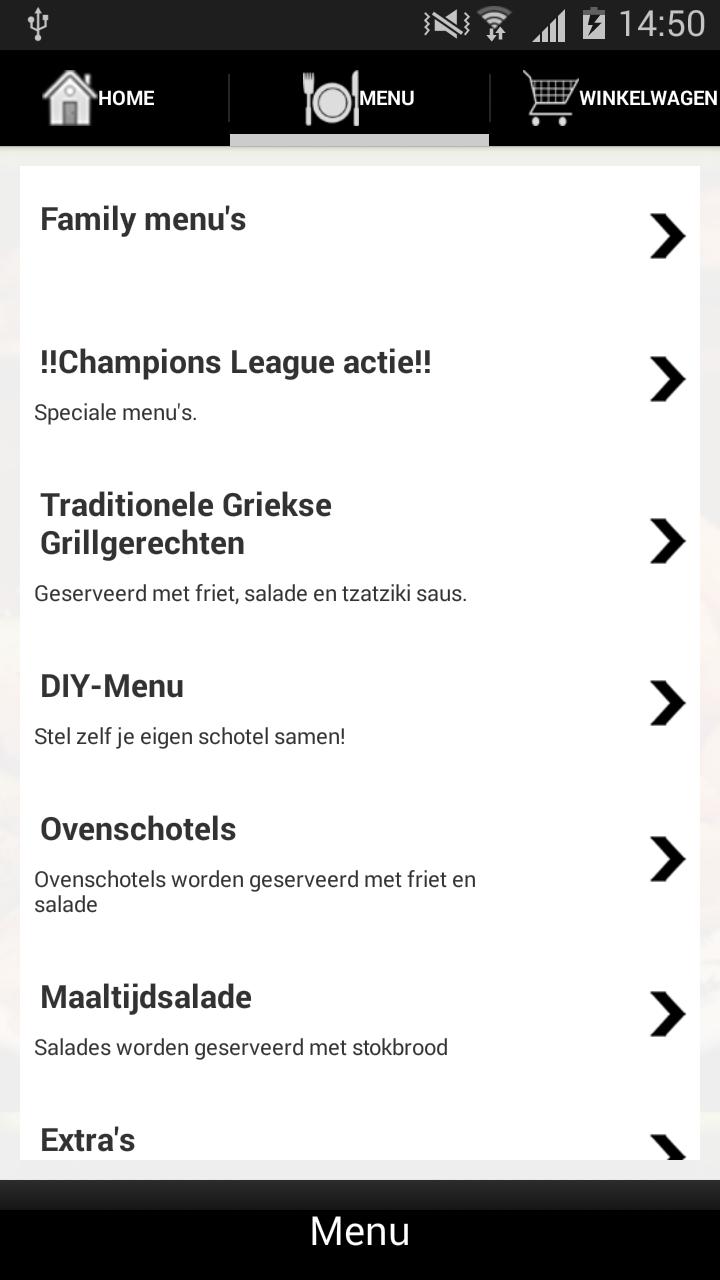Open Traditionele Griekse Grillgerechten via its chevron
The image size is (720, 1280).
pyautogui.click(x=665, y=541)
